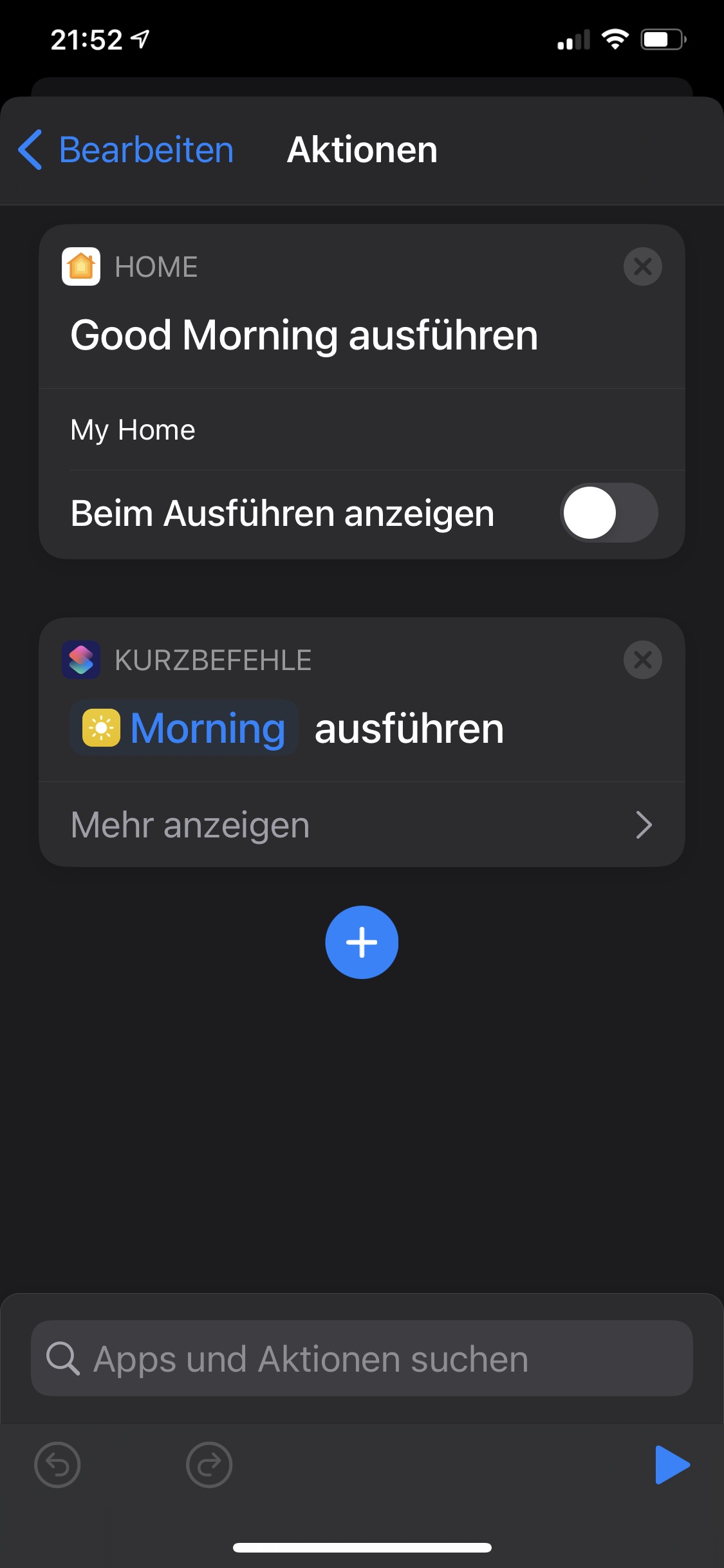Remove the Kurzbefehle Morning action

642,660
